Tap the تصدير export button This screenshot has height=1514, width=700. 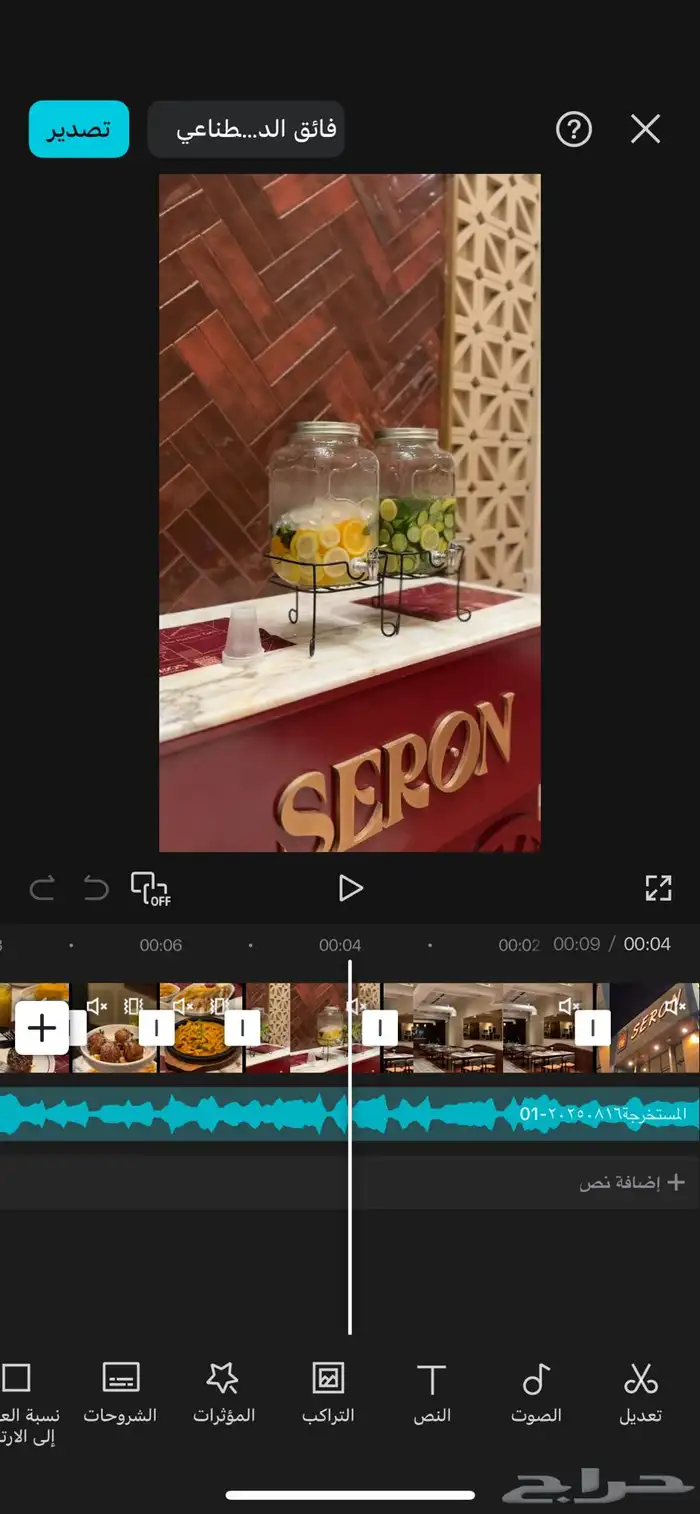click(x=79, y=129)
